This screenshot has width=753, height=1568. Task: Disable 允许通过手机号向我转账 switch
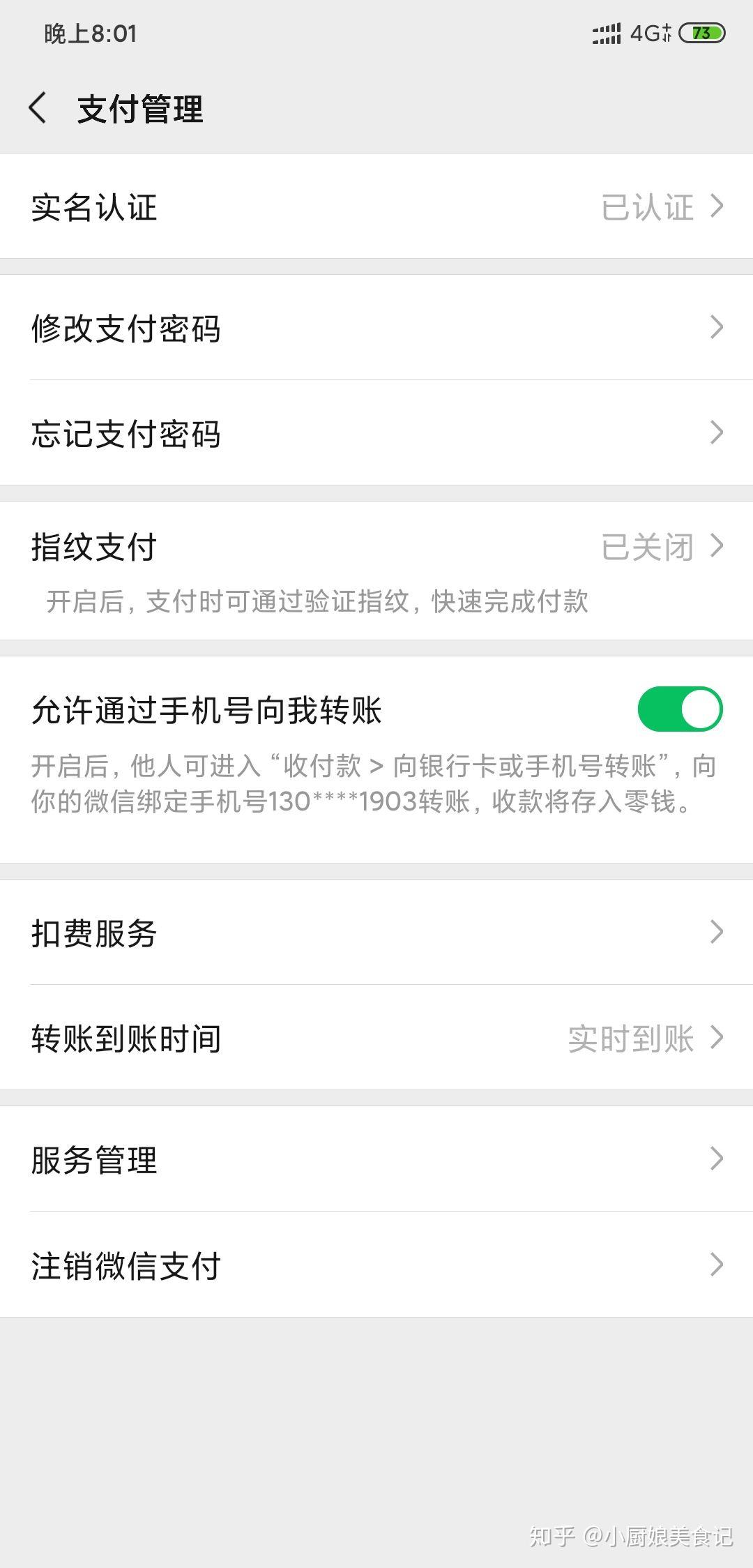[x=680, y=709]
